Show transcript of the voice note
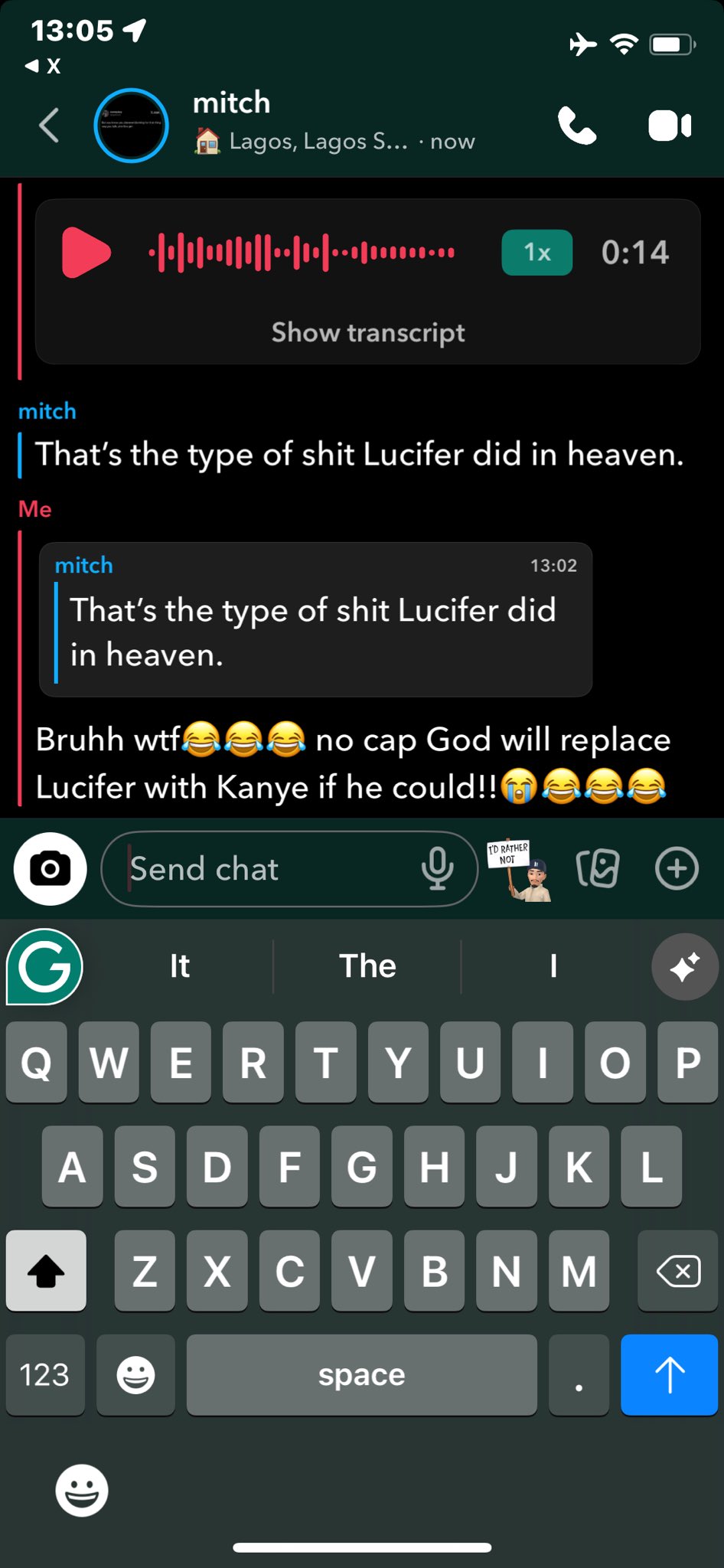The width and height of the screenshot is (724, 1568). click(x=368, y=333)
